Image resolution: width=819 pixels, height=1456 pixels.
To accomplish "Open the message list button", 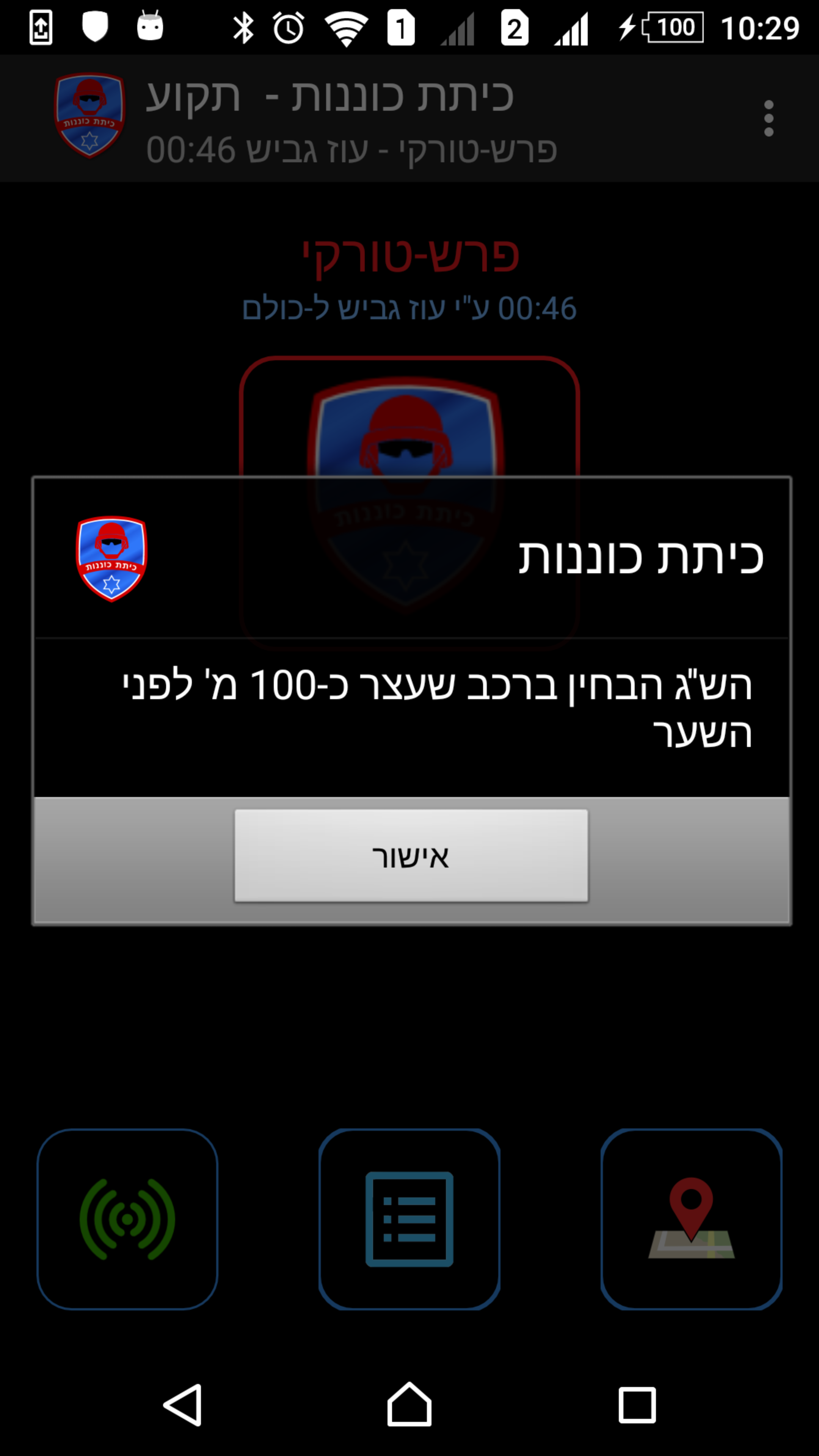I will coord(409,1219).
